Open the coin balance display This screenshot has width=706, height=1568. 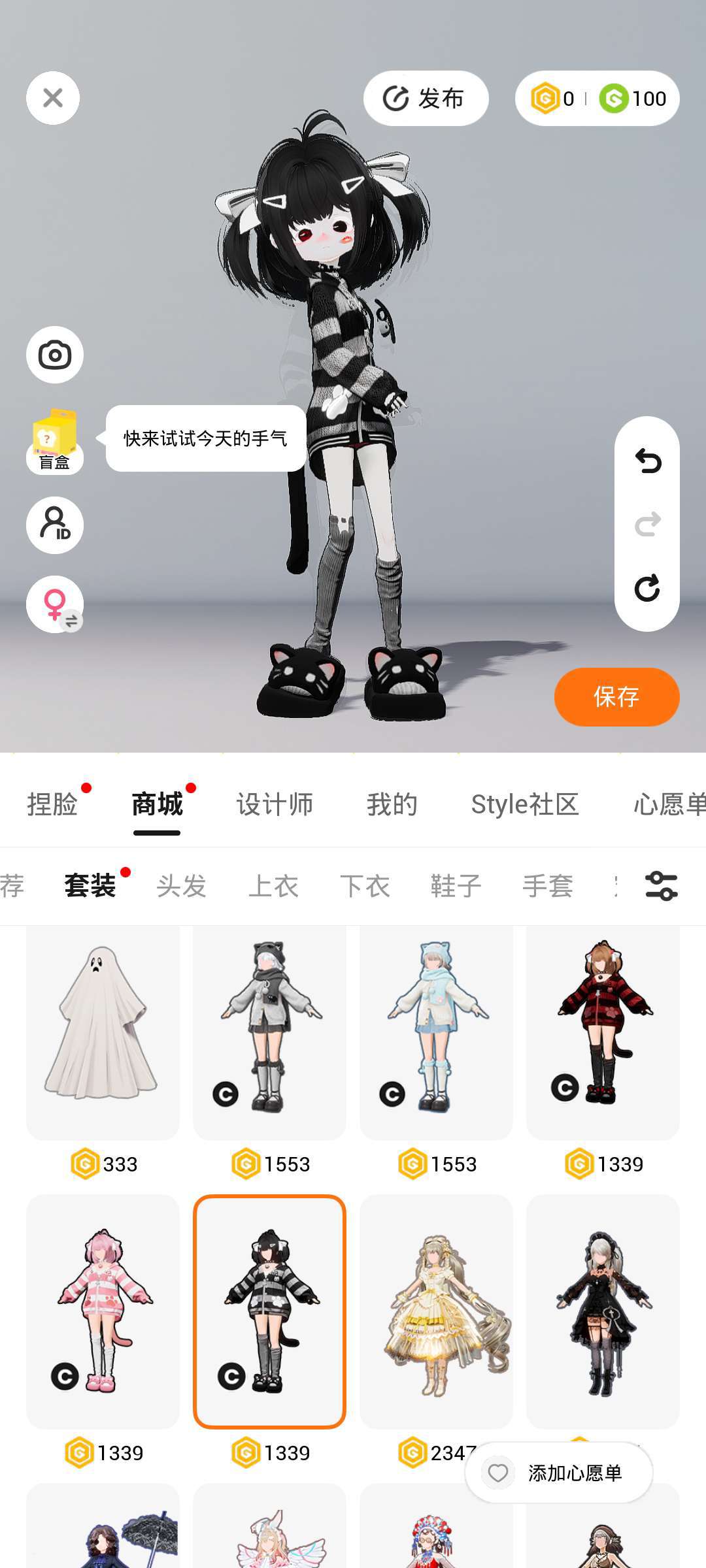coord(597,99)
